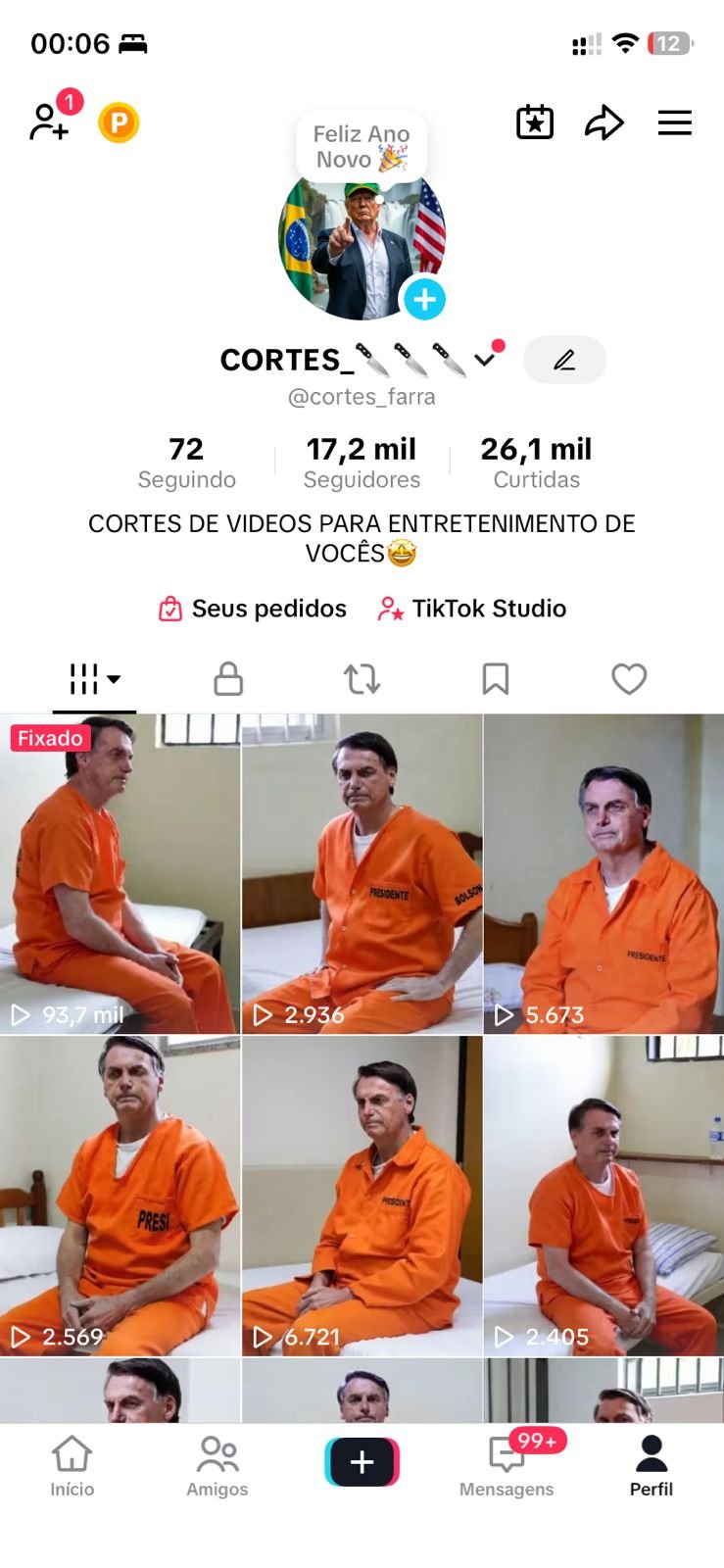Open Seus pedidos
The image size is (724, 1568).
pyautogui.click(x=253, y=609)
